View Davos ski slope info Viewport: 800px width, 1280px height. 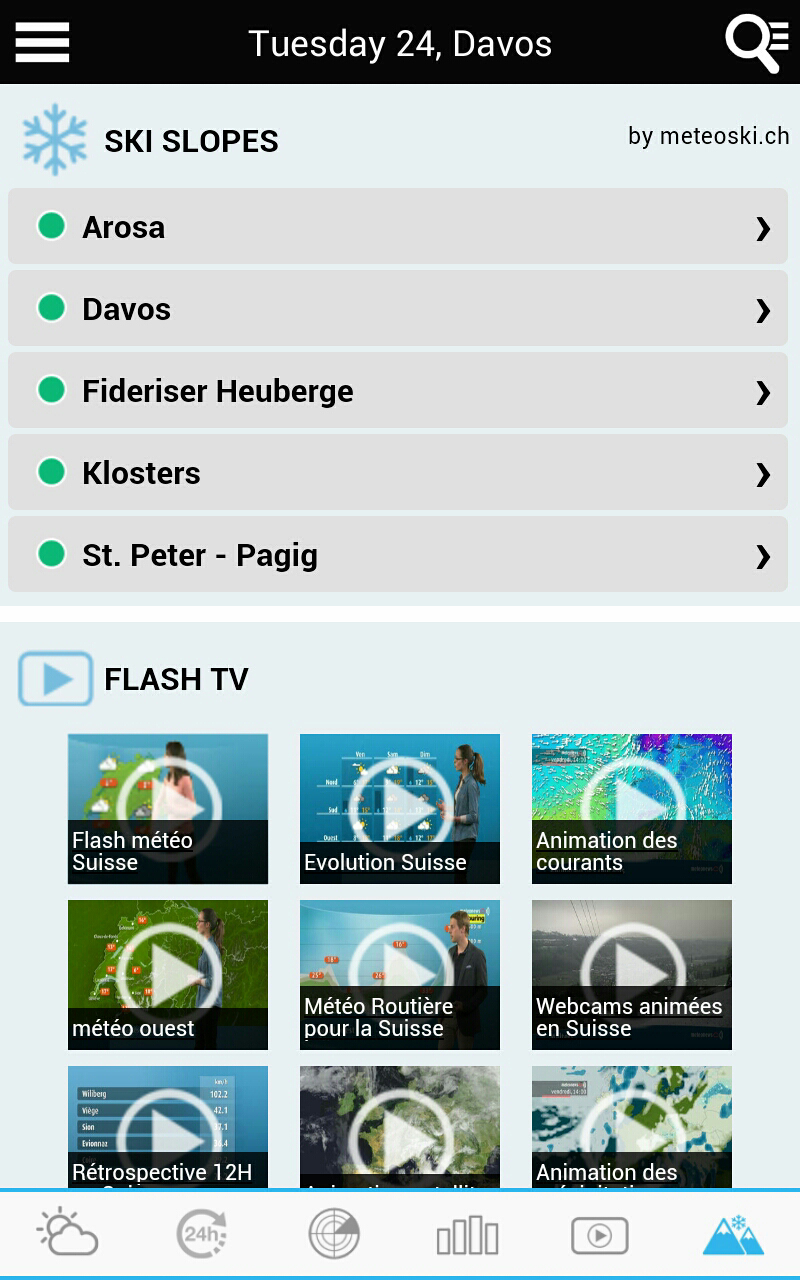398,309
